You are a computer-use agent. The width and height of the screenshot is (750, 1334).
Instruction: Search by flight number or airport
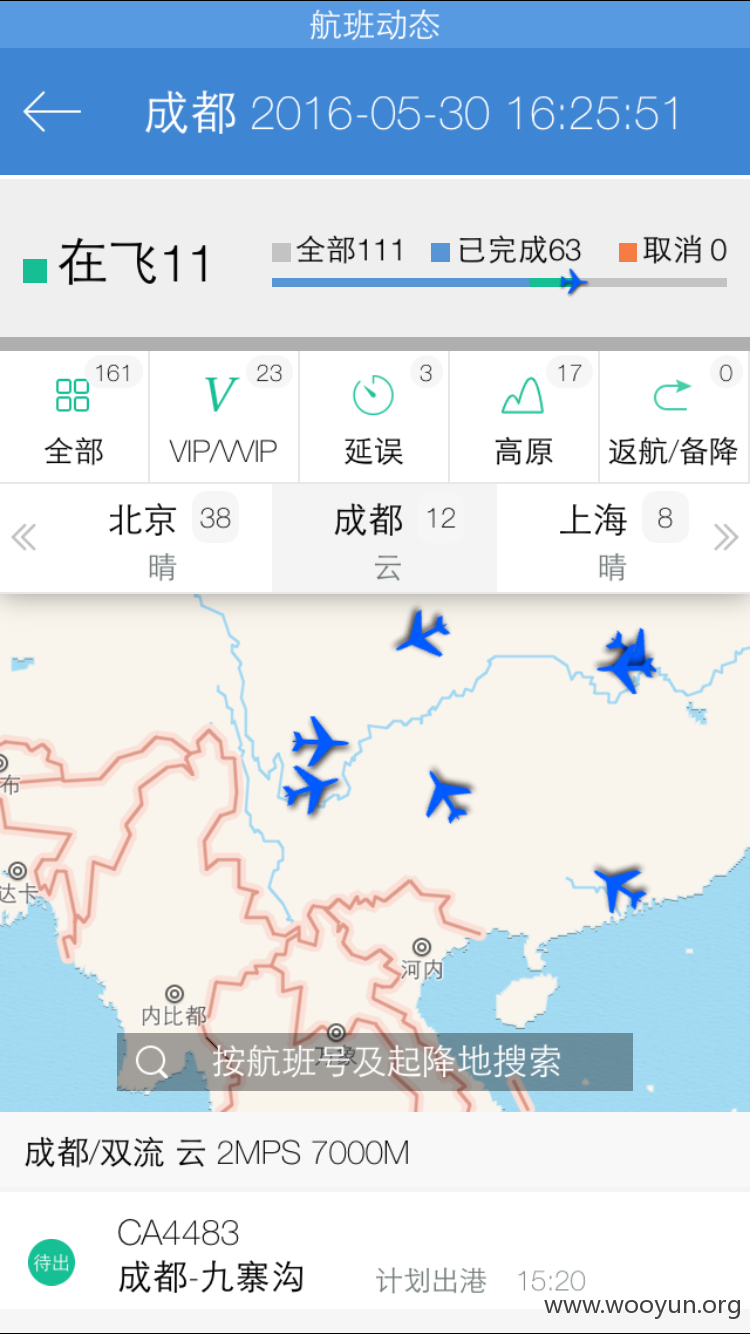(375, 1062)
